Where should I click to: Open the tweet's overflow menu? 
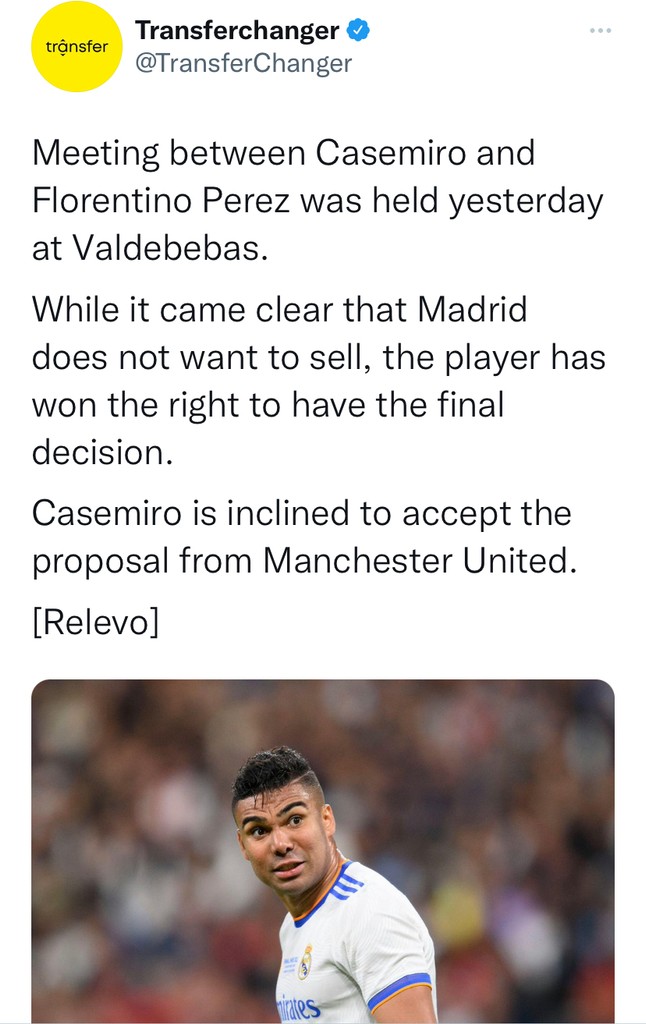(600, 31)
